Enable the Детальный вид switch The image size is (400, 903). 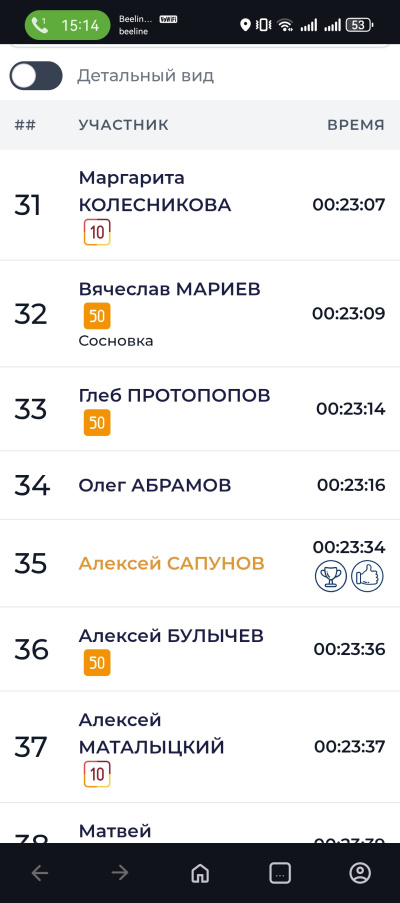point(36,75)
